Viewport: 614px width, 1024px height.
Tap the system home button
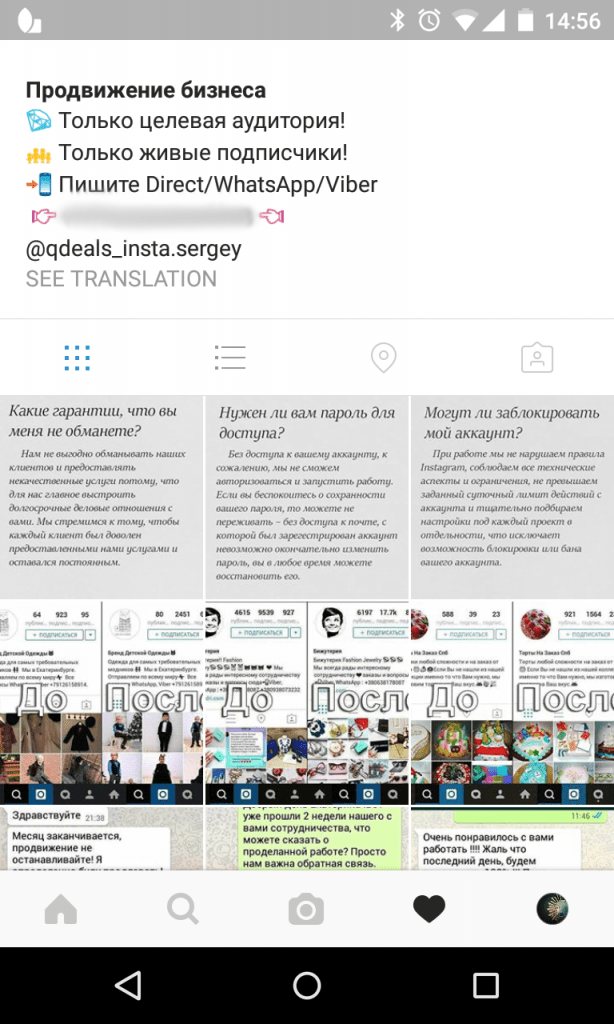tap(306, 986)
